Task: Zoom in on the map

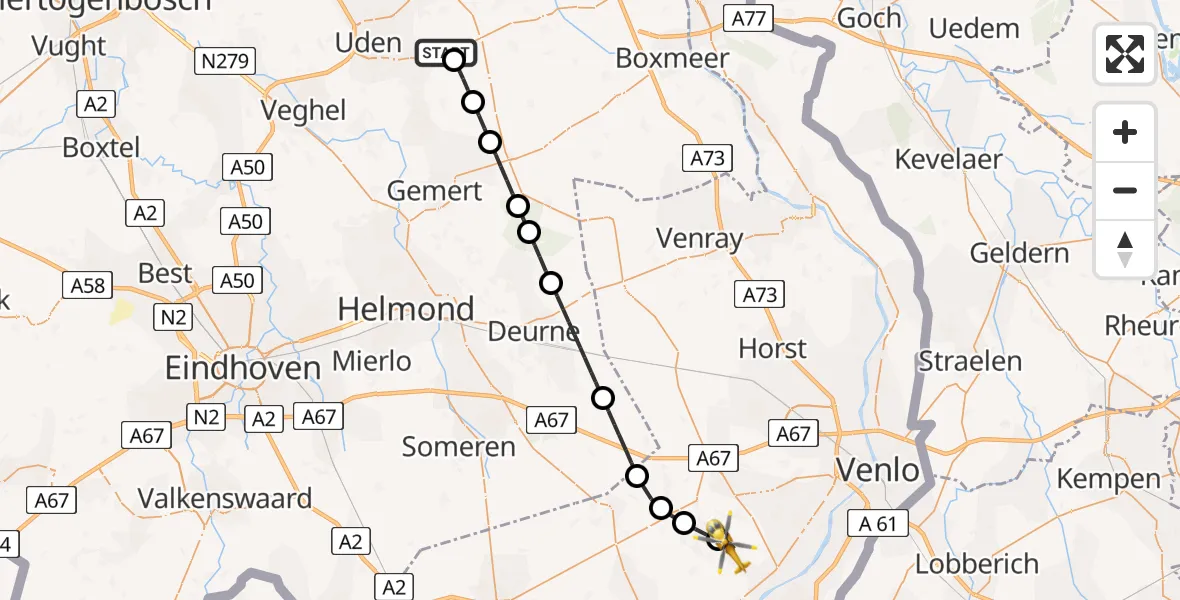Action: pos(1125,132)
